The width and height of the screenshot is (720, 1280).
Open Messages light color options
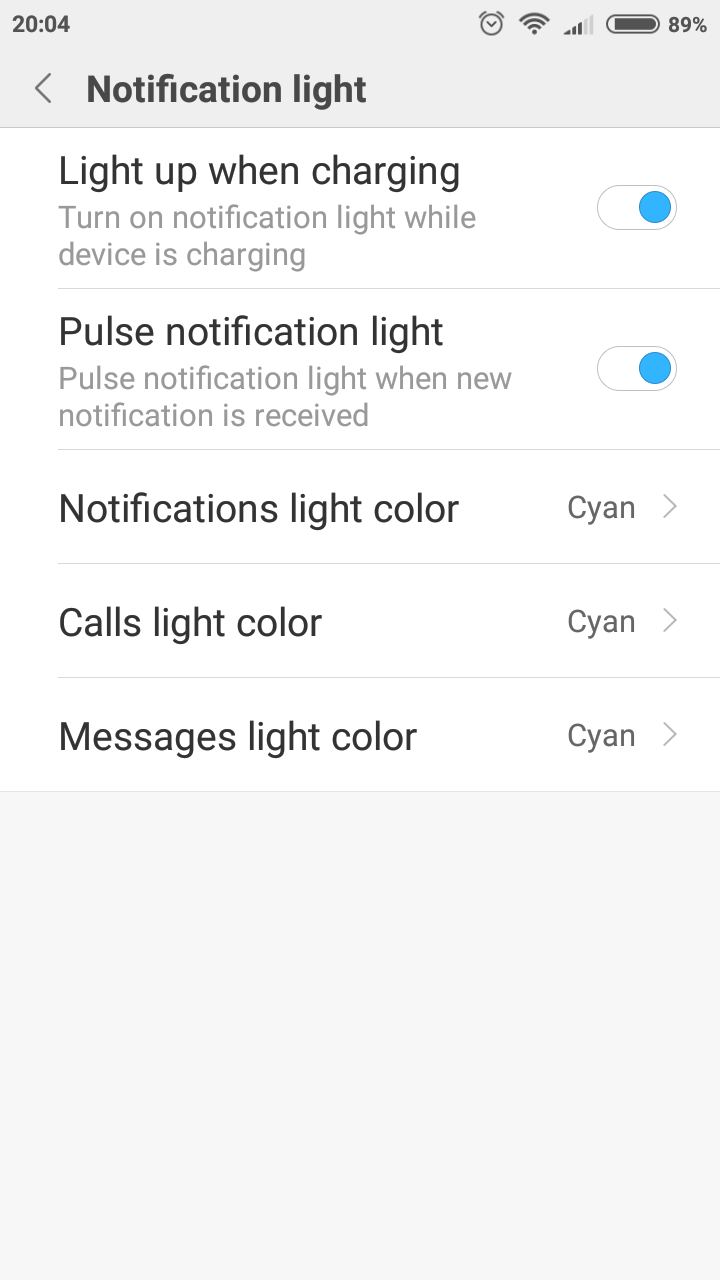point(360,736)
